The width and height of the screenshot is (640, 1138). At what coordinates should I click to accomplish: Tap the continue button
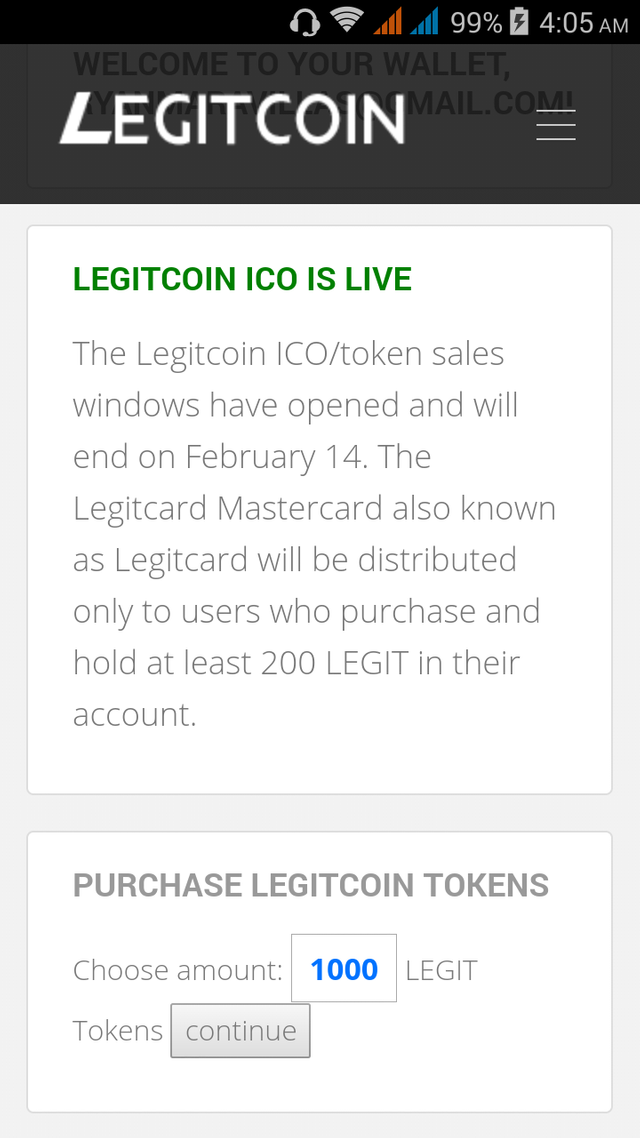click(240, 1031)
